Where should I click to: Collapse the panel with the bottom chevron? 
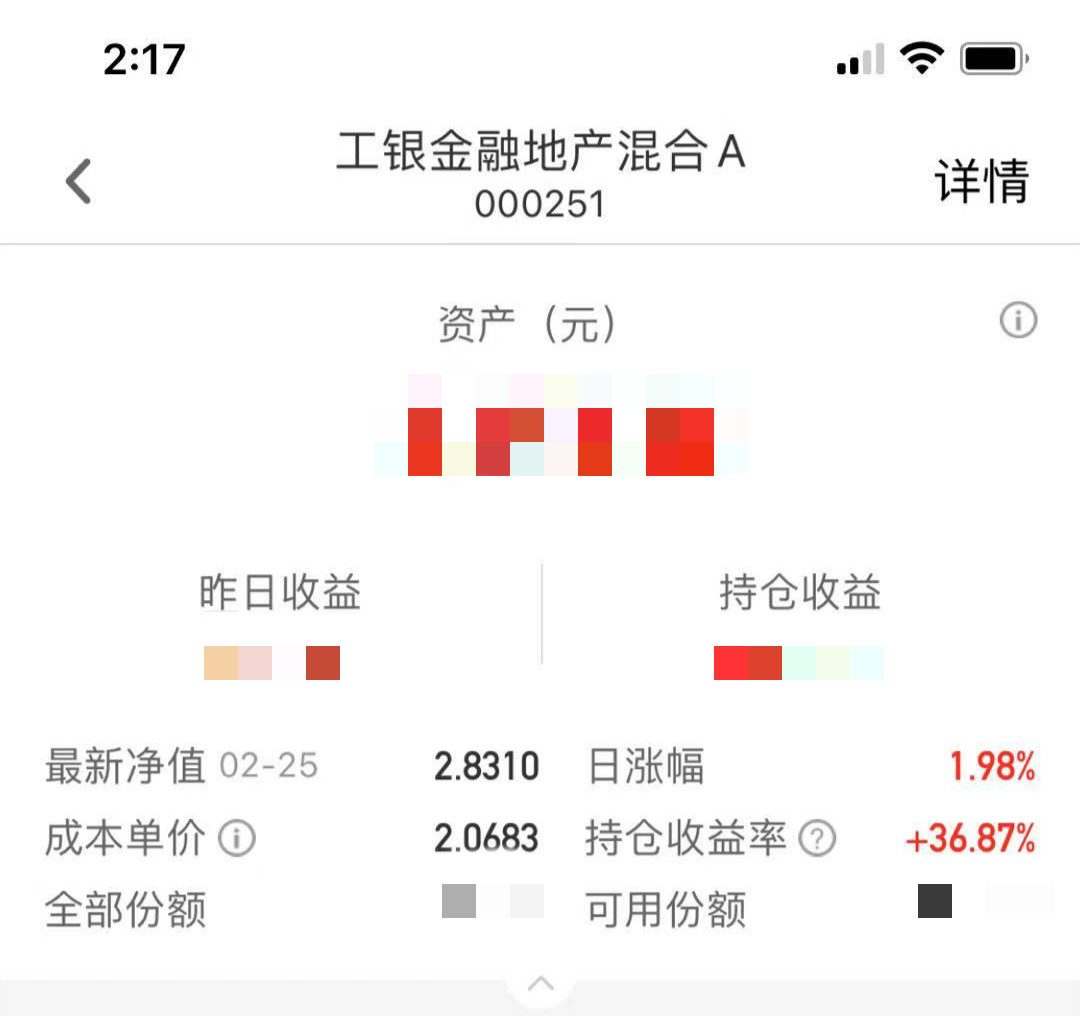[540, 984]
